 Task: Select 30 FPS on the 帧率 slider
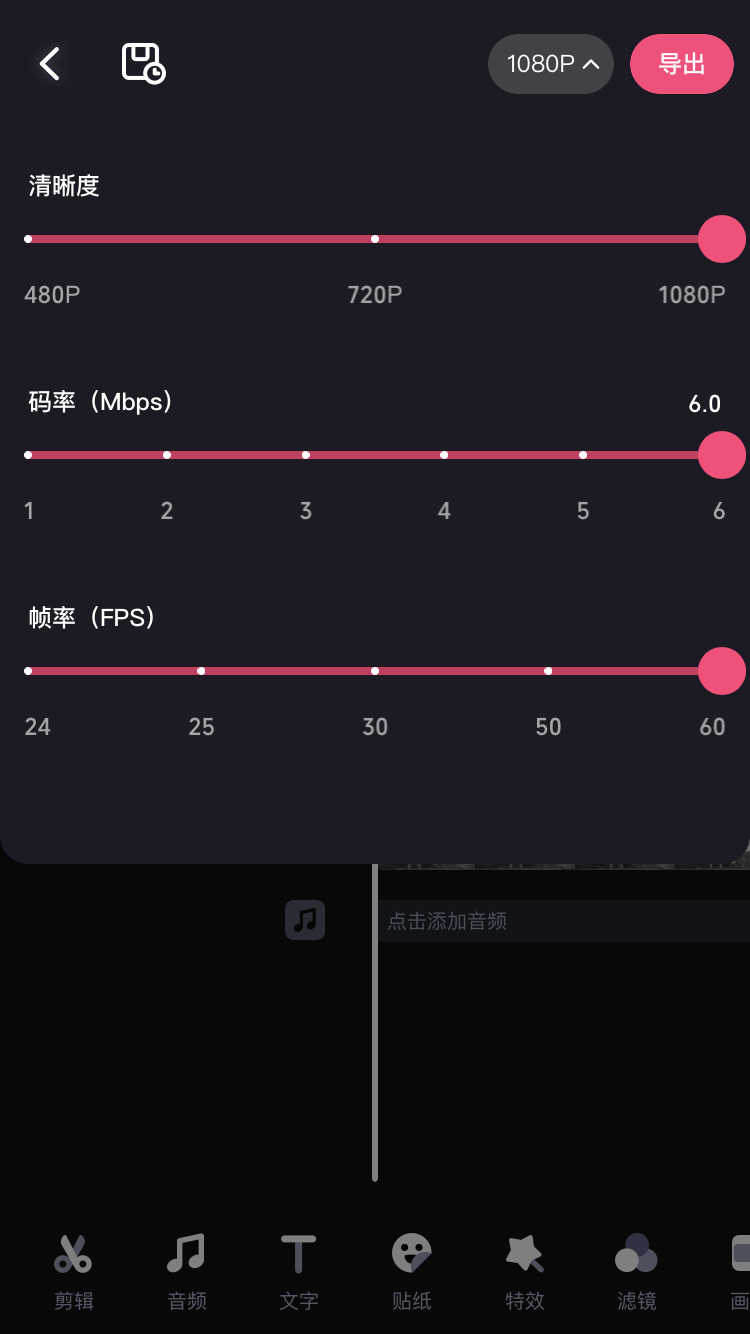[375, 671]
